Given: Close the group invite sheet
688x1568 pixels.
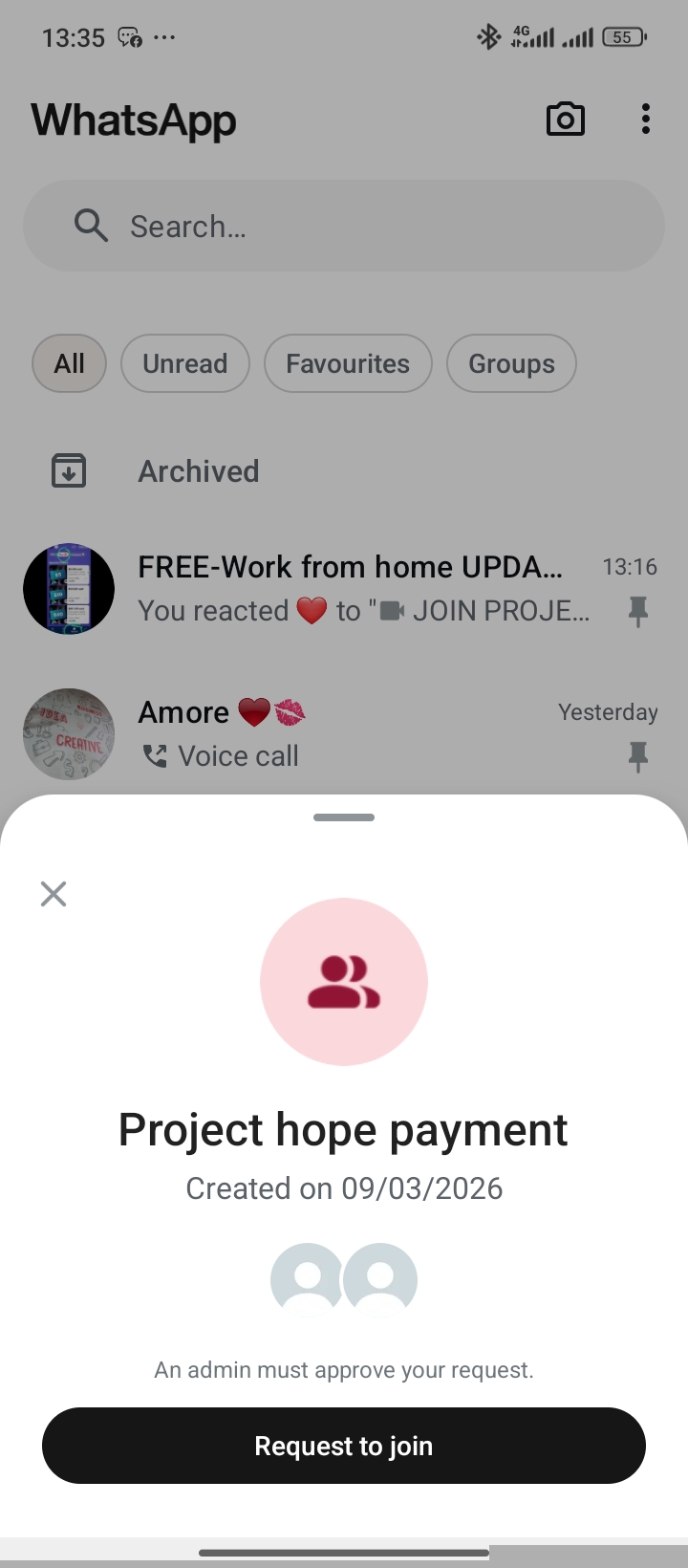Looking at the screenshot, I should (x=54, y=894).
